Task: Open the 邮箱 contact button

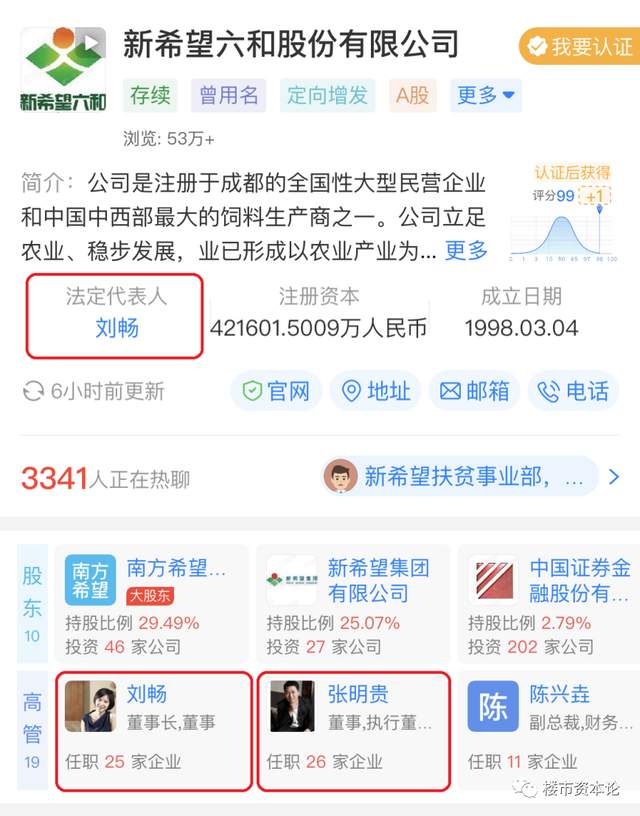Action: tap(475, 391)
